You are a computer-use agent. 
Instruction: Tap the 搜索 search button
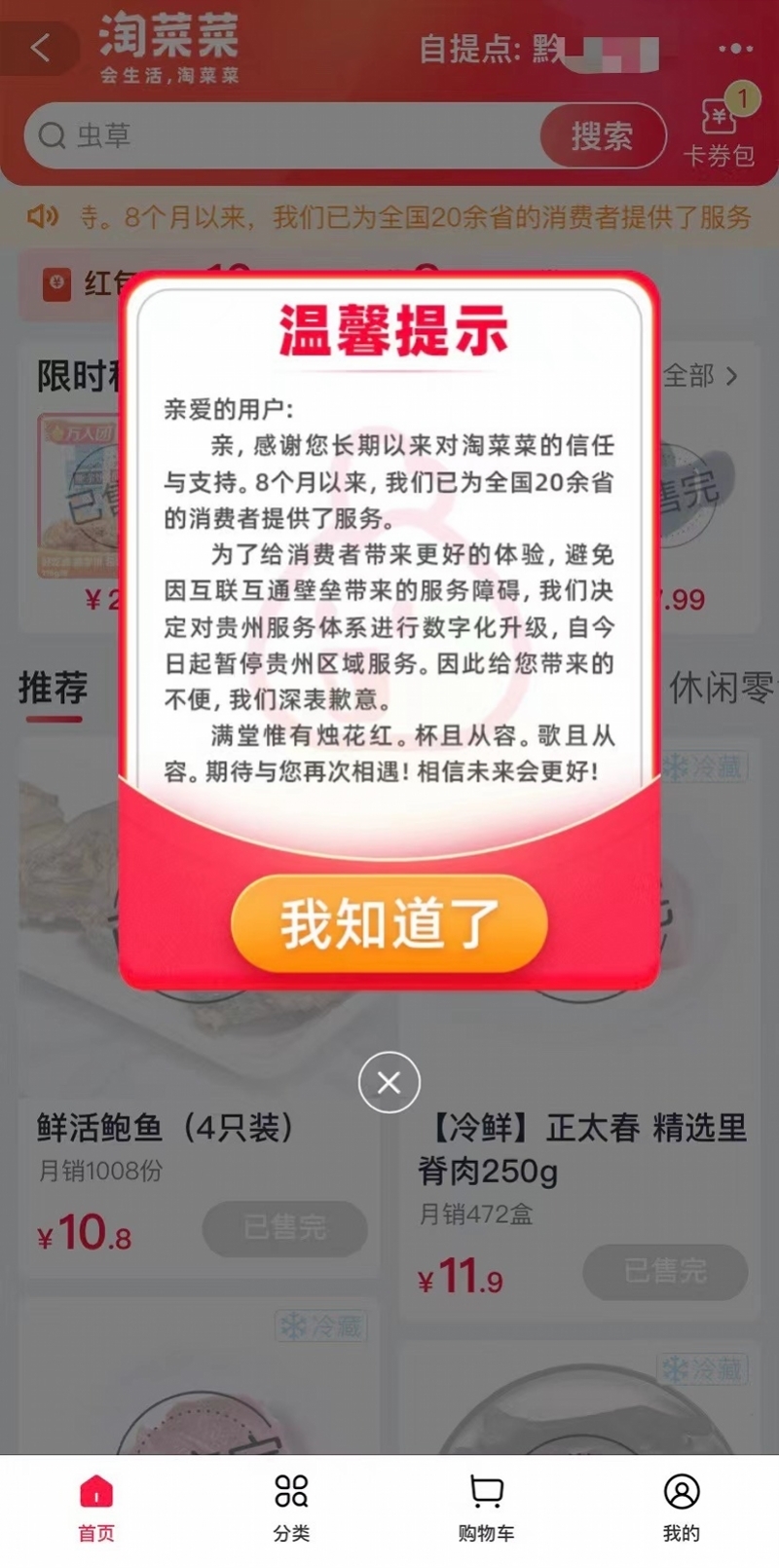603,135
